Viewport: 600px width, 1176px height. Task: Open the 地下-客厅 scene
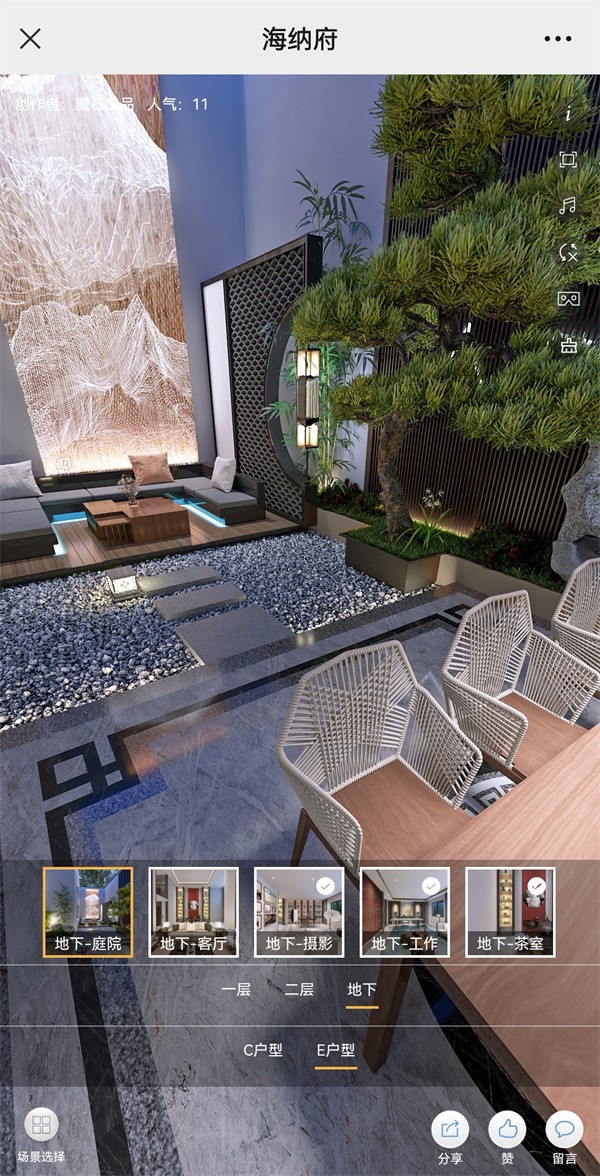[x=193, y=912]
